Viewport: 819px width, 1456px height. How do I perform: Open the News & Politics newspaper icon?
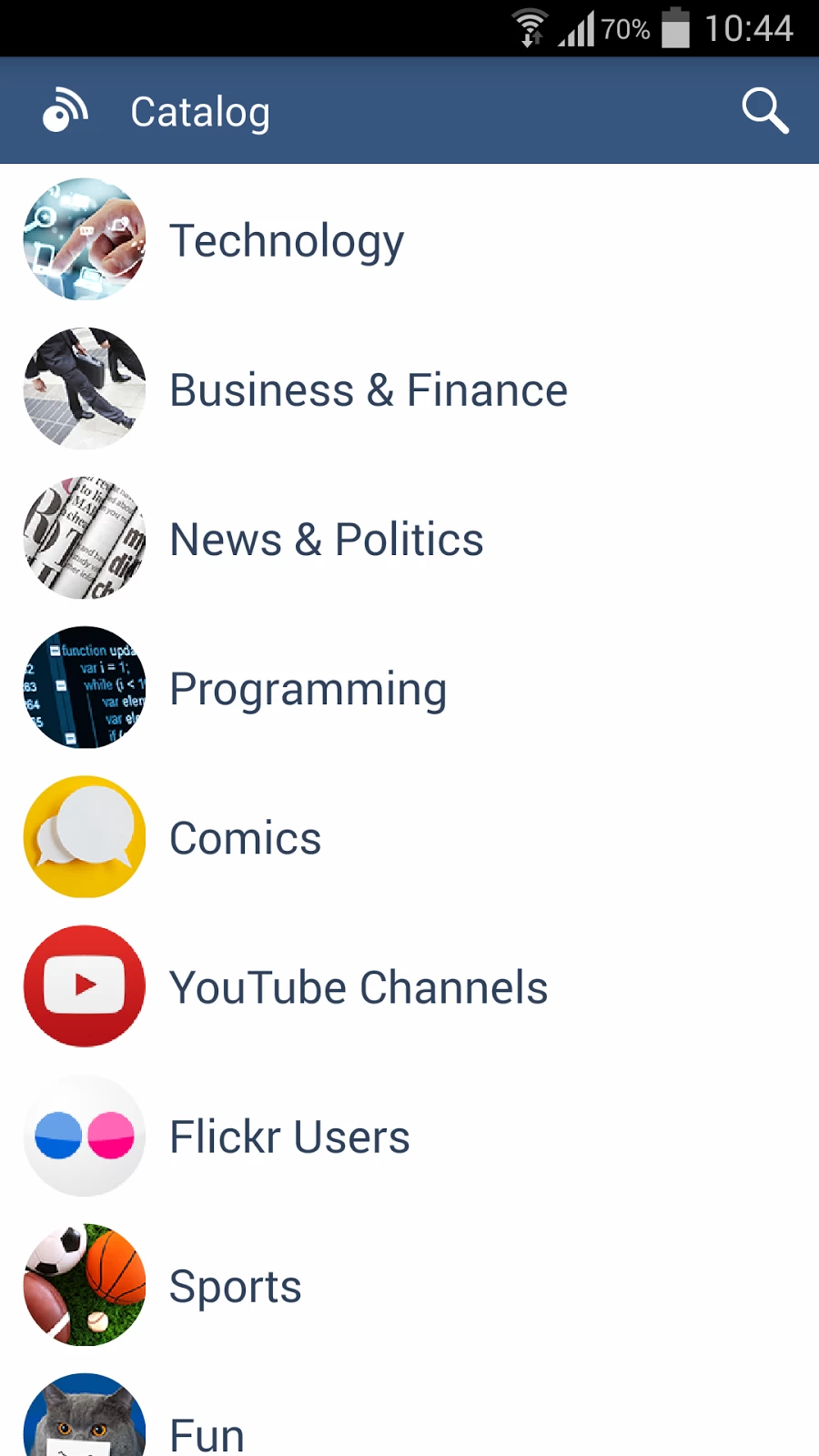pos(84,538)
